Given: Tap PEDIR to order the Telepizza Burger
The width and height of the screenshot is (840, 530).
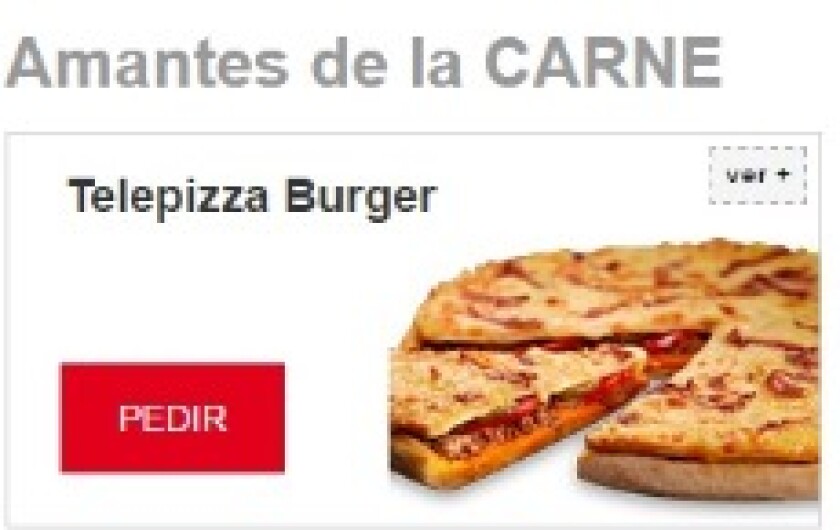Looking at the screenshot, I should coord(172,418).
